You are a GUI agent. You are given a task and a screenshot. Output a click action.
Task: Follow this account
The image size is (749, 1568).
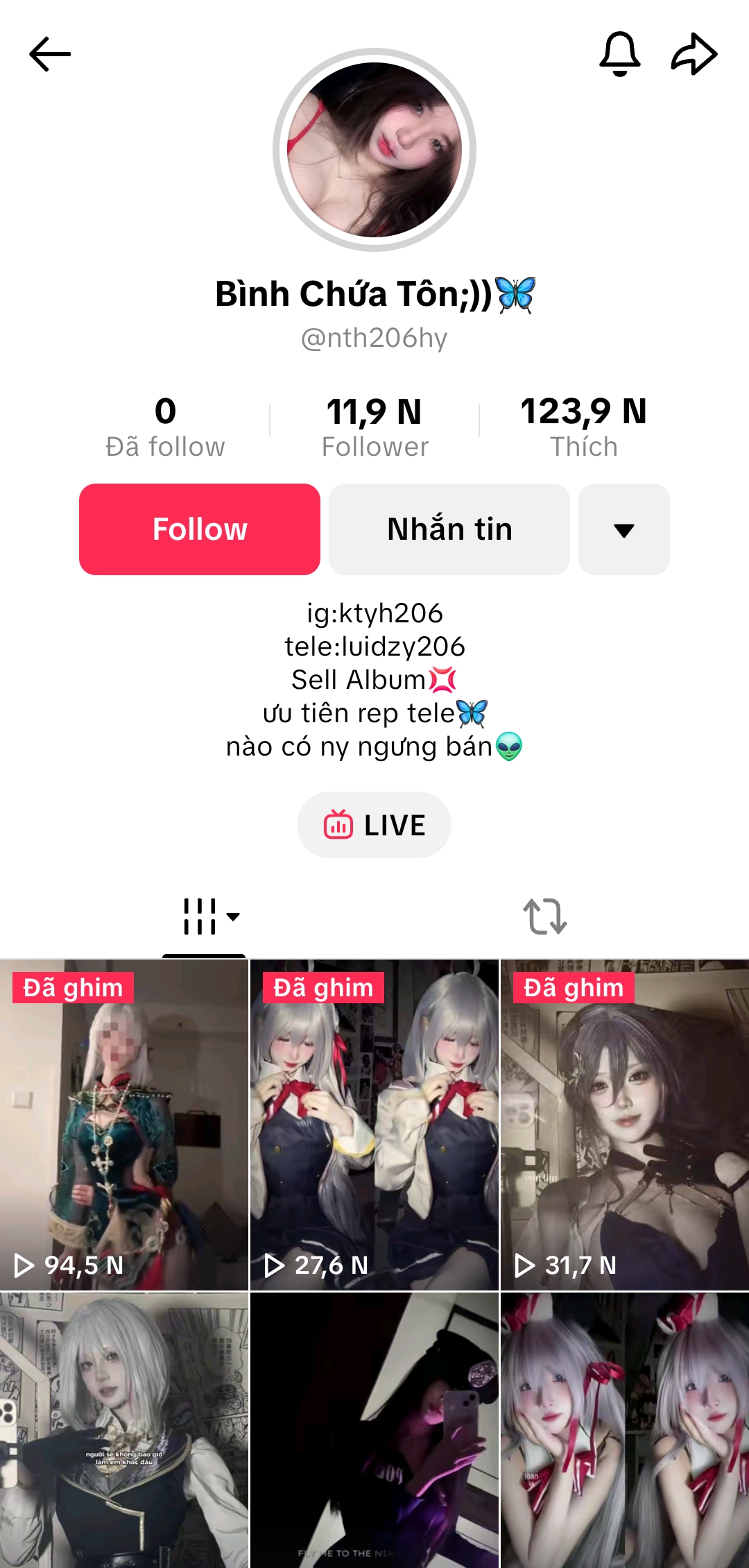[200, 529]
